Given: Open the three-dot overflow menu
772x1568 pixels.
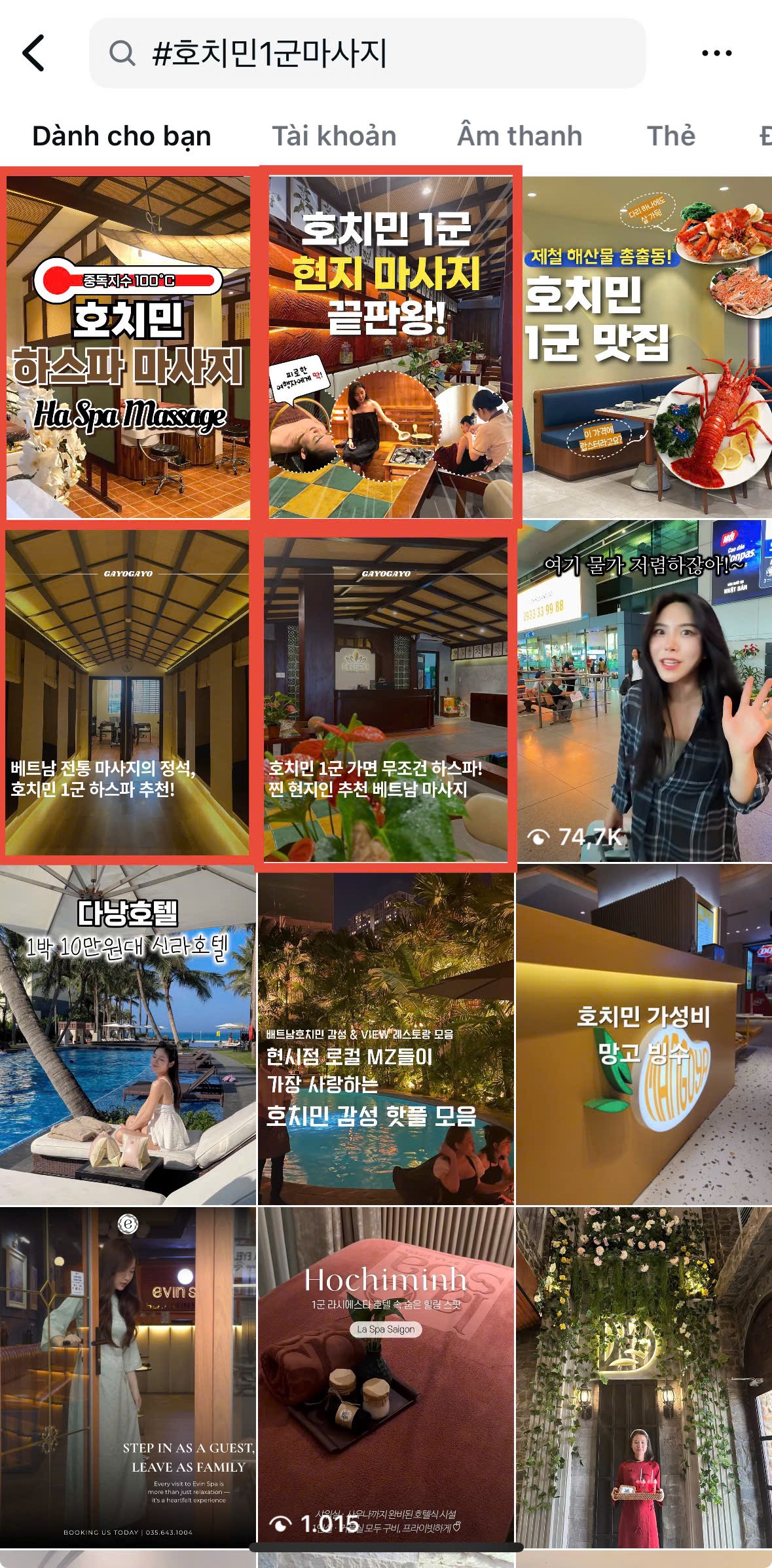Looking at the screenshot, I should pos(716,53).
